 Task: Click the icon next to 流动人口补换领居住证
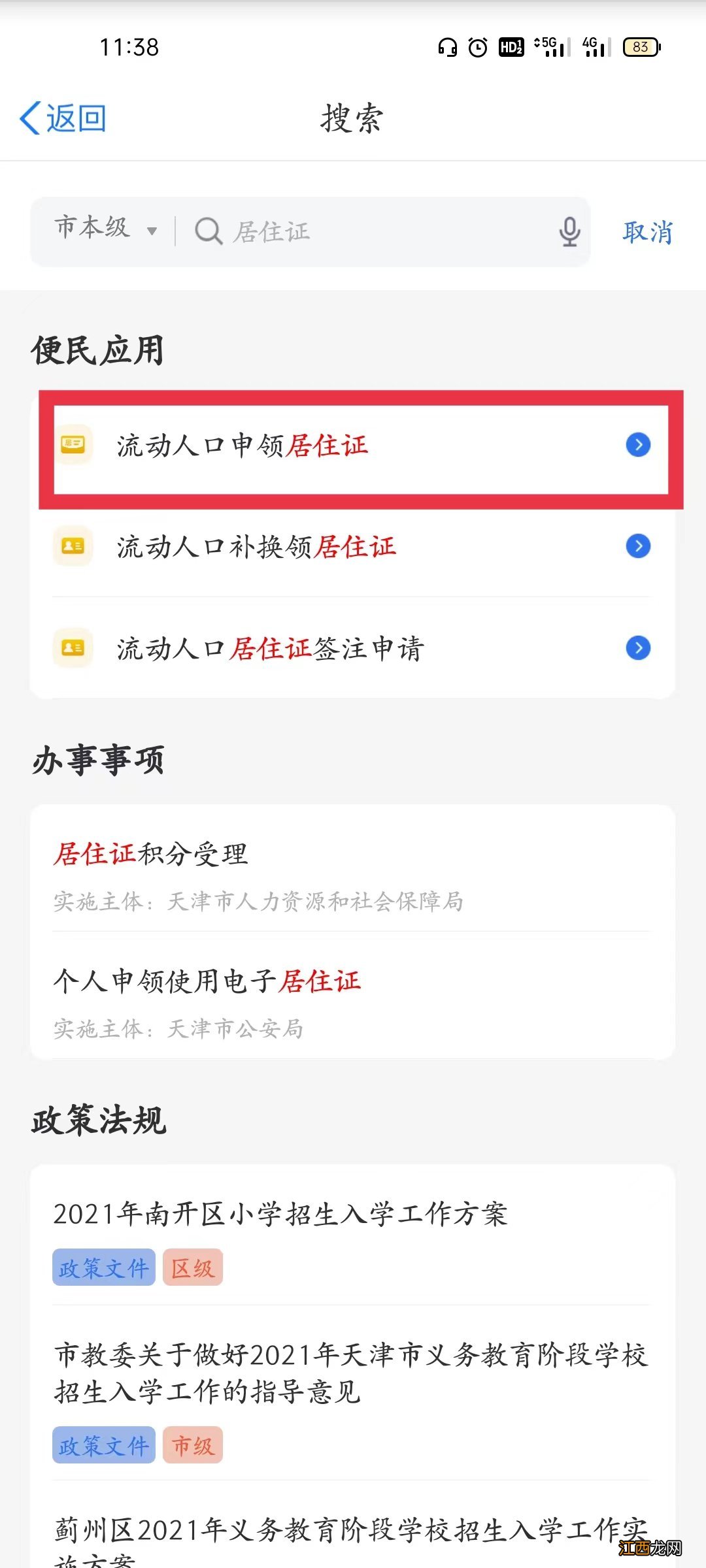(73, 547)
